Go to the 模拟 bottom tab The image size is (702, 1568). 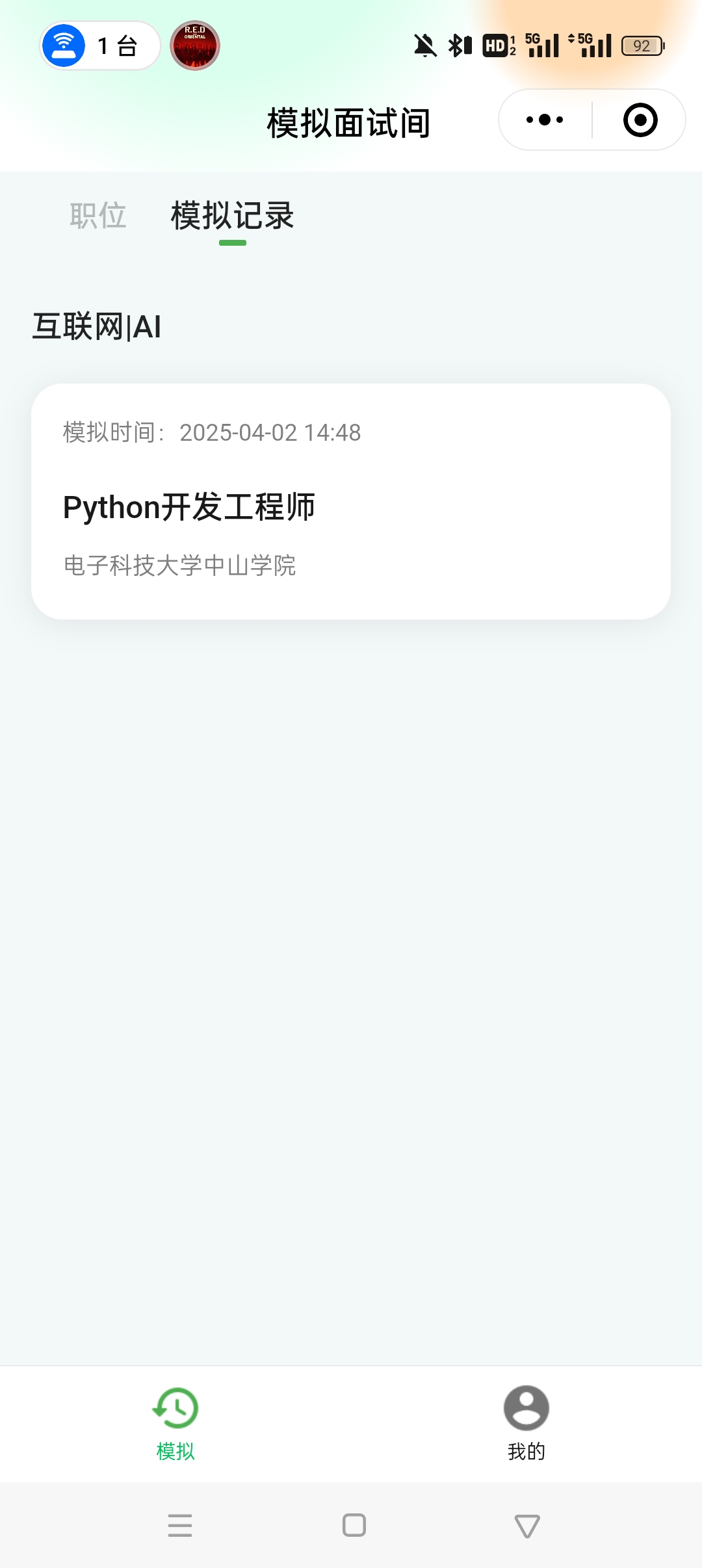click(175, 1424)
